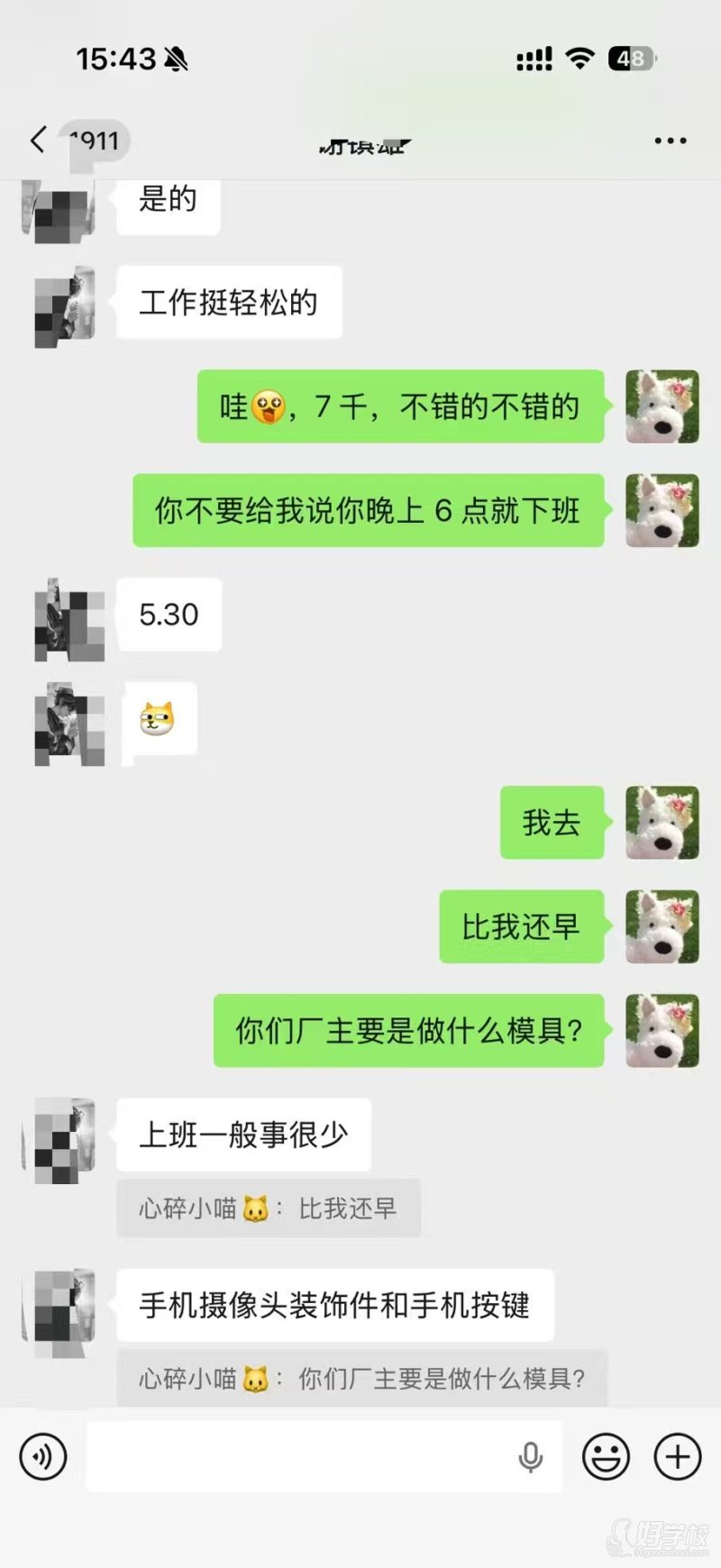Focus the message text field

point(297,1456)
